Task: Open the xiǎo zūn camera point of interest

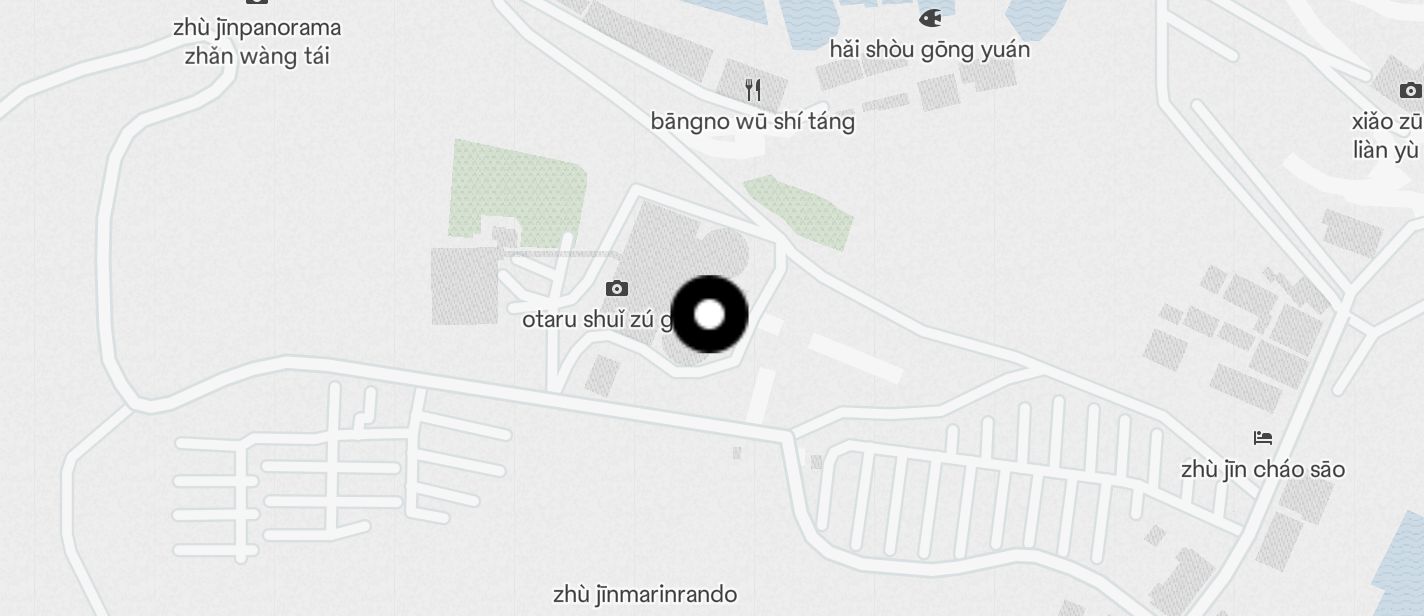Action: click(x=1410, y=91)
